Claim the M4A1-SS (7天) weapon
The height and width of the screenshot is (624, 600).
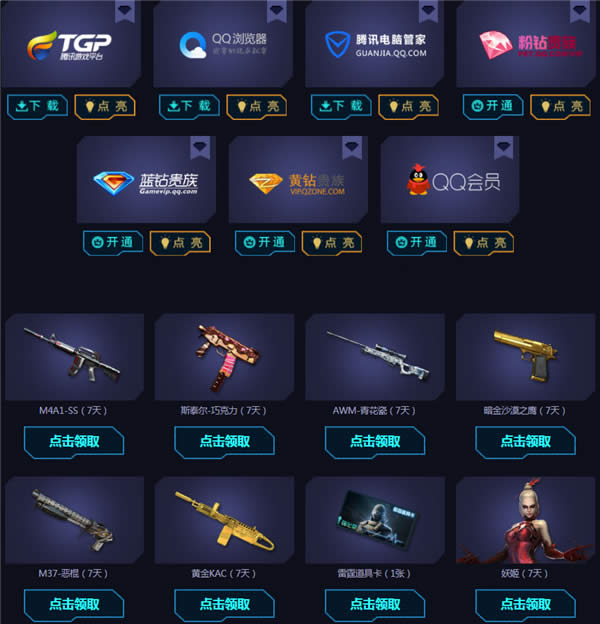[74, 441]
